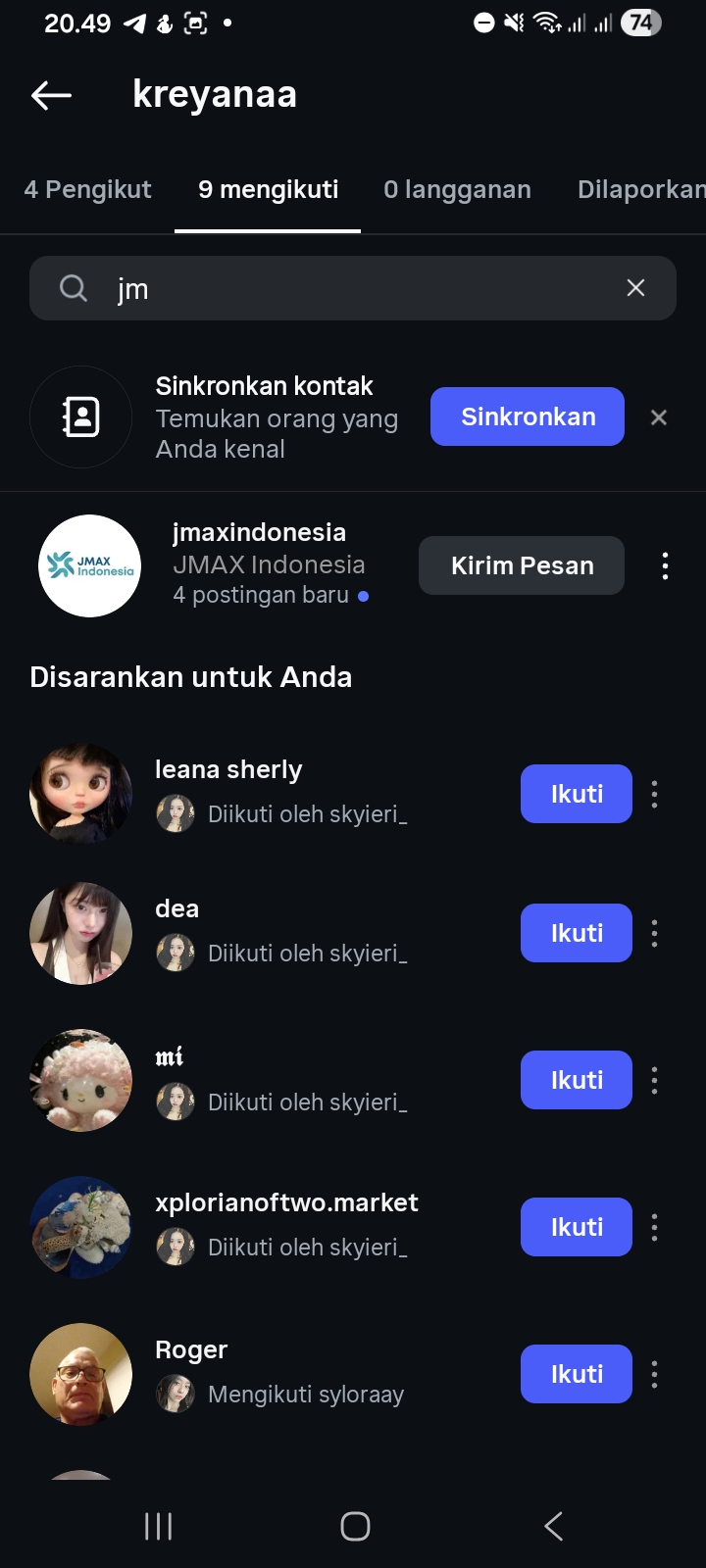Open the 0 langganan tab
Screen dimensions: 706x1568
pos(457,189)
